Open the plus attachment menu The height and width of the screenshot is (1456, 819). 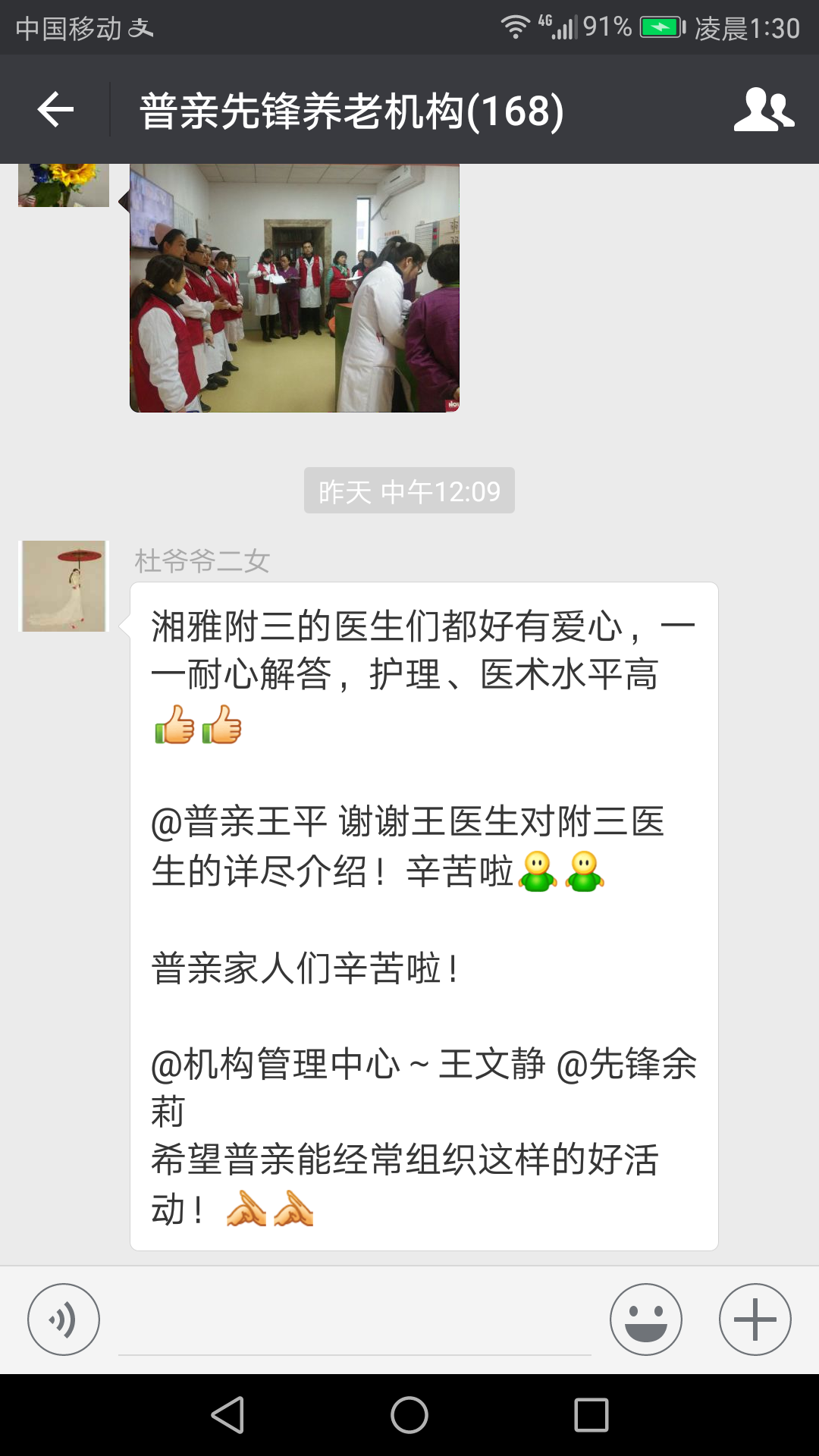click(755, 1319)
